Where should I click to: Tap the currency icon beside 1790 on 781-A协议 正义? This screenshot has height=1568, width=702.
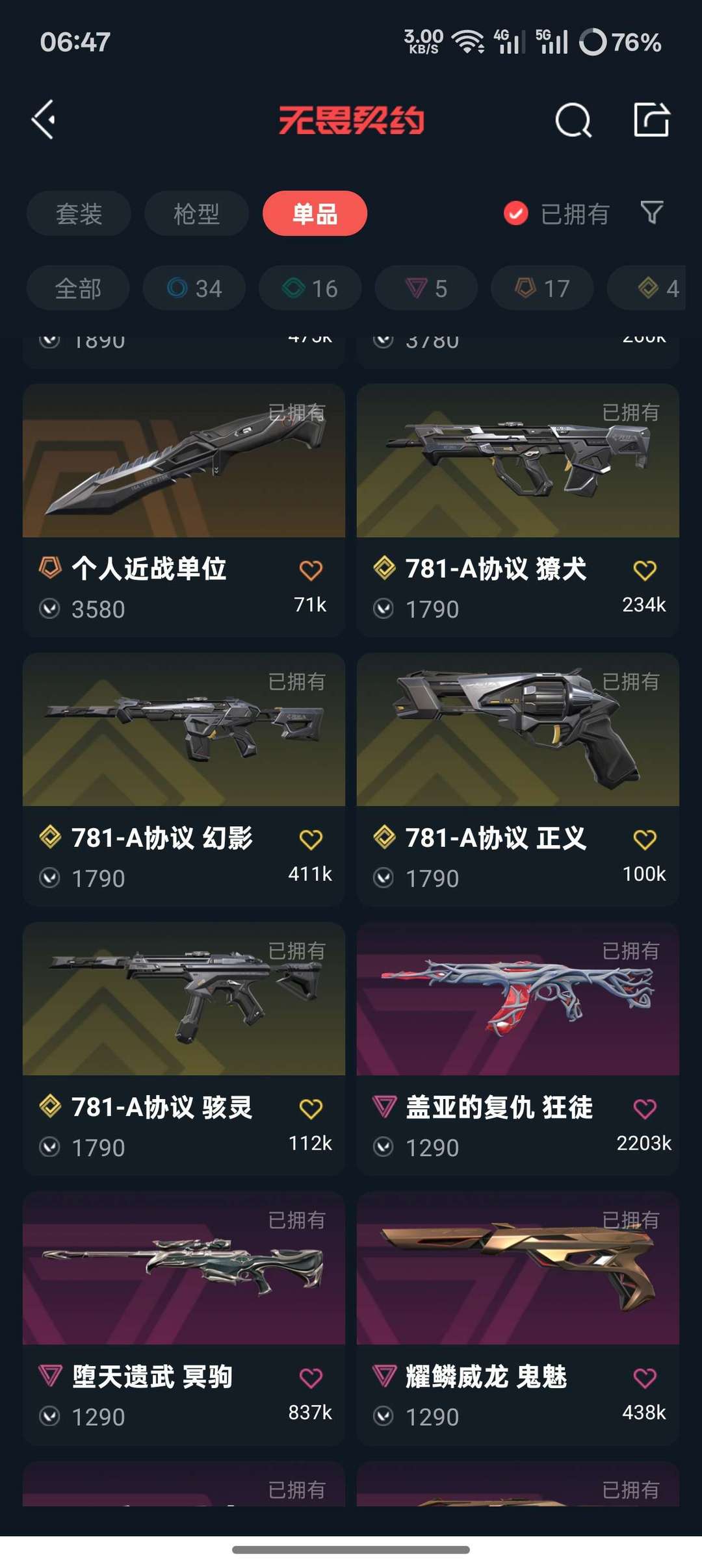point(384,878)
